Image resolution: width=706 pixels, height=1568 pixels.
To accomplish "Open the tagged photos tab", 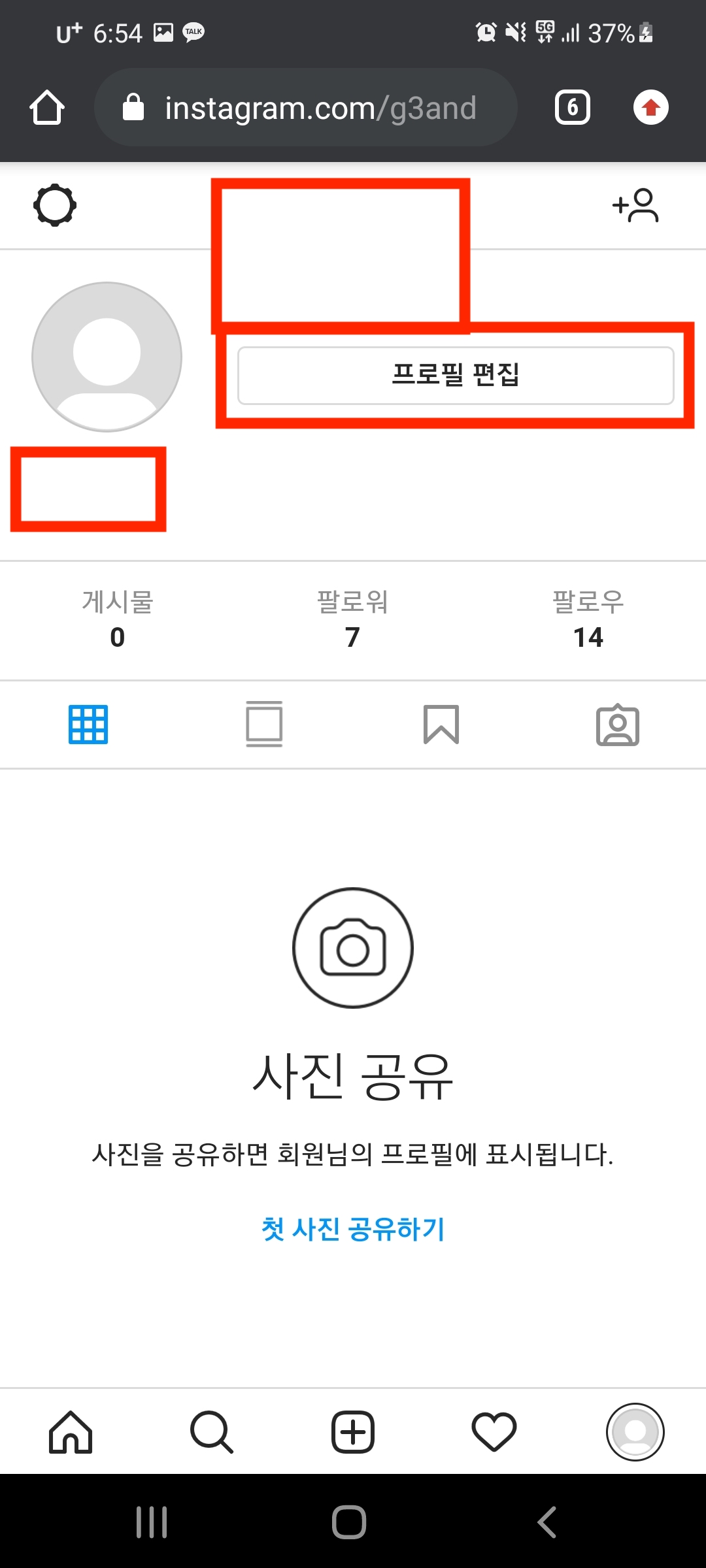I will click(x=618, y=725).
